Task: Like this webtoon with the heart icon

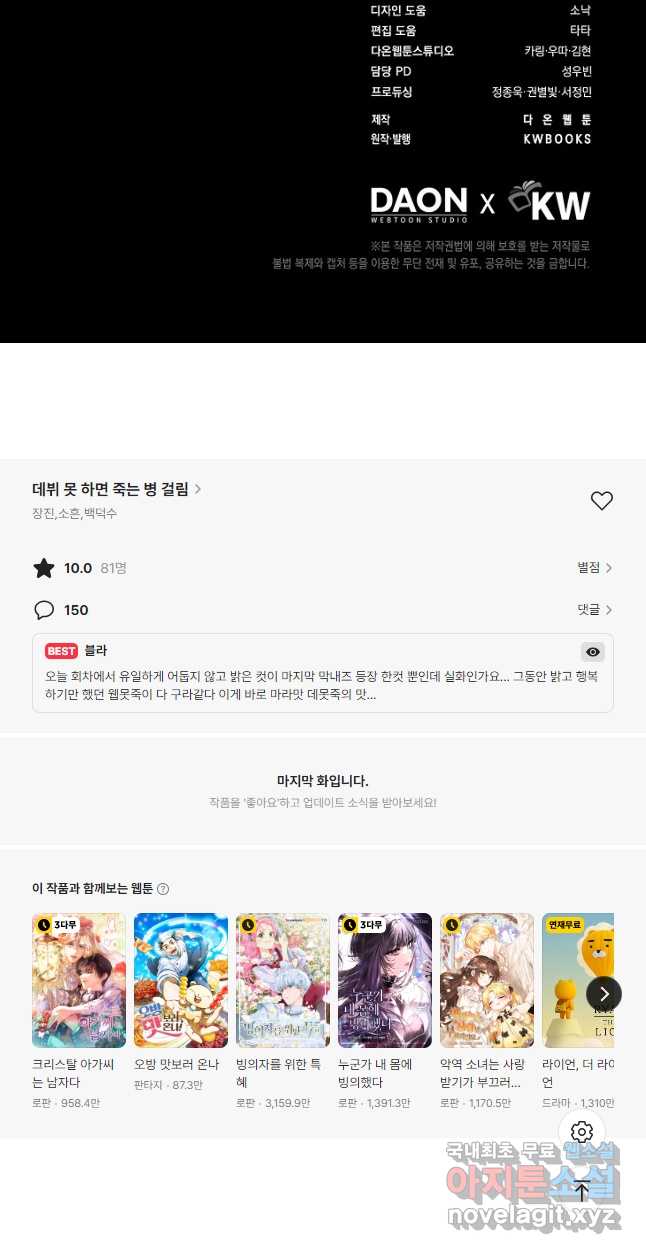Action: [601, 501]
